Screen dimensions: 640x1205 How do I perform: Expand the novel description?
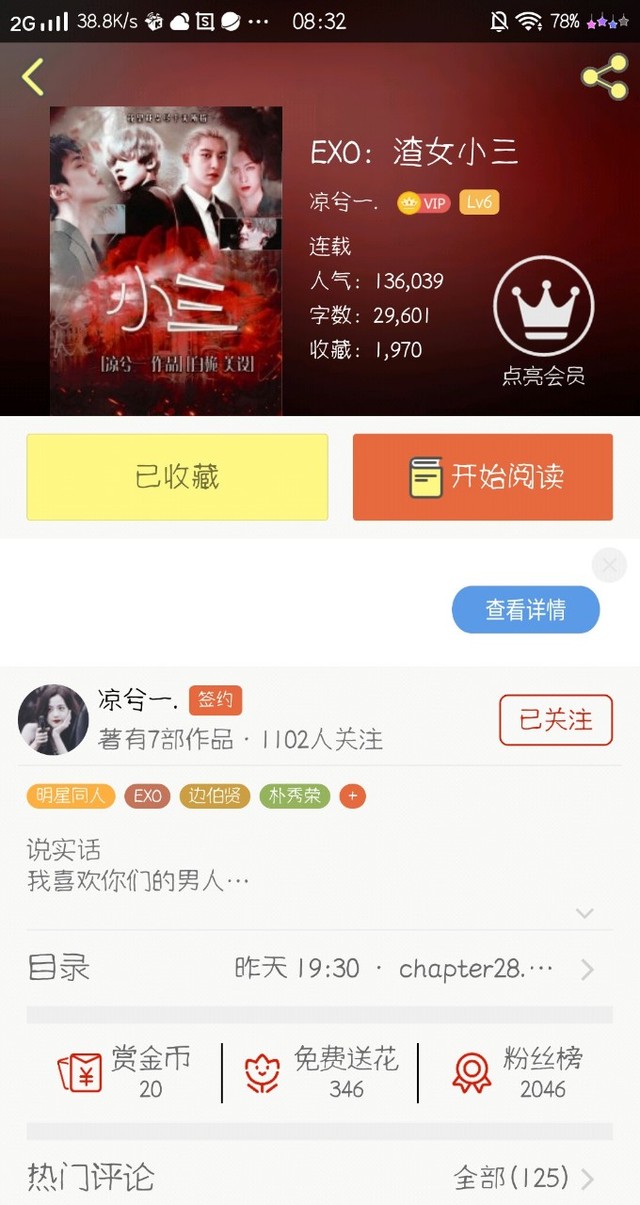(585, 912)
